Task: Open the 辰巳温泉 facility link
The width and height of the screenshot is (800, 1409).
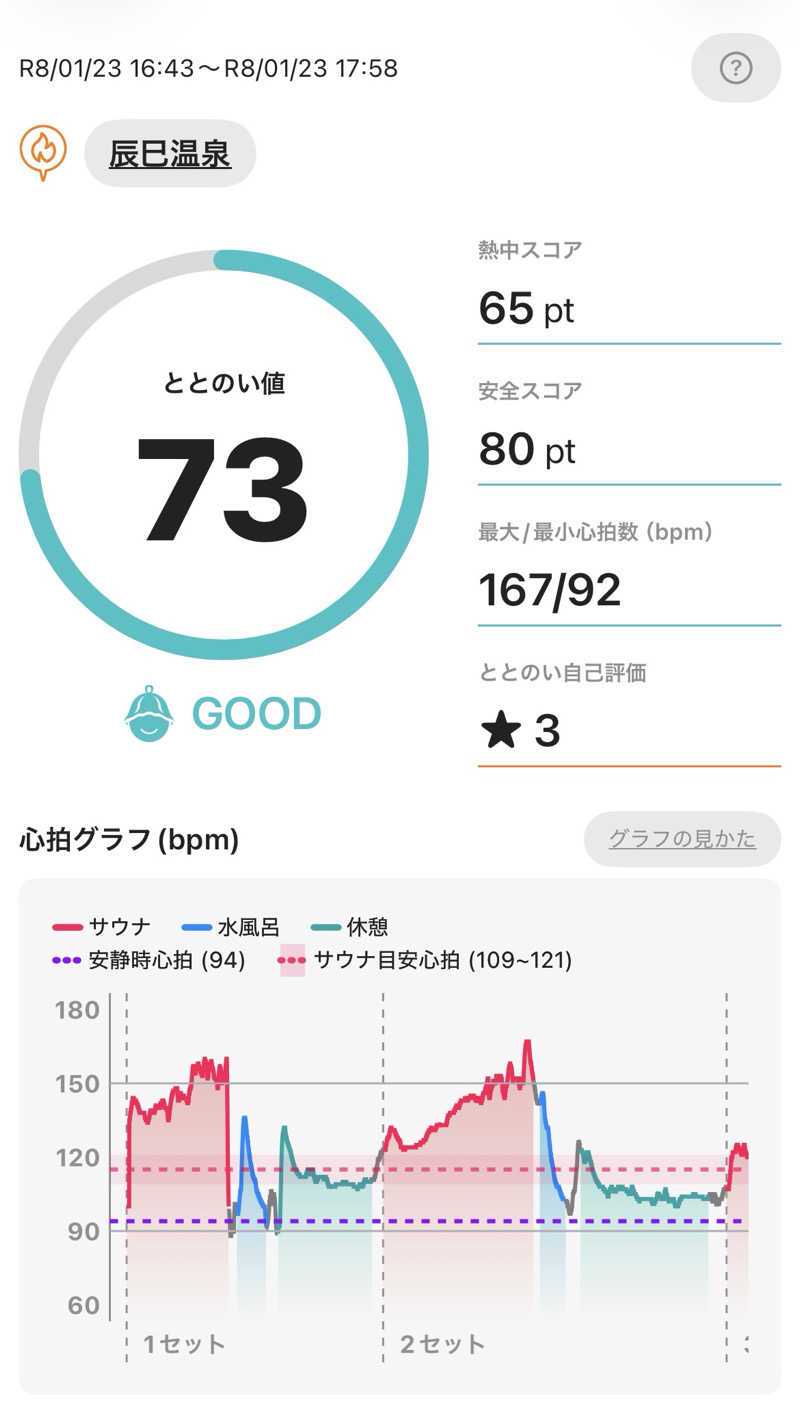Action: tap(170, 154)
